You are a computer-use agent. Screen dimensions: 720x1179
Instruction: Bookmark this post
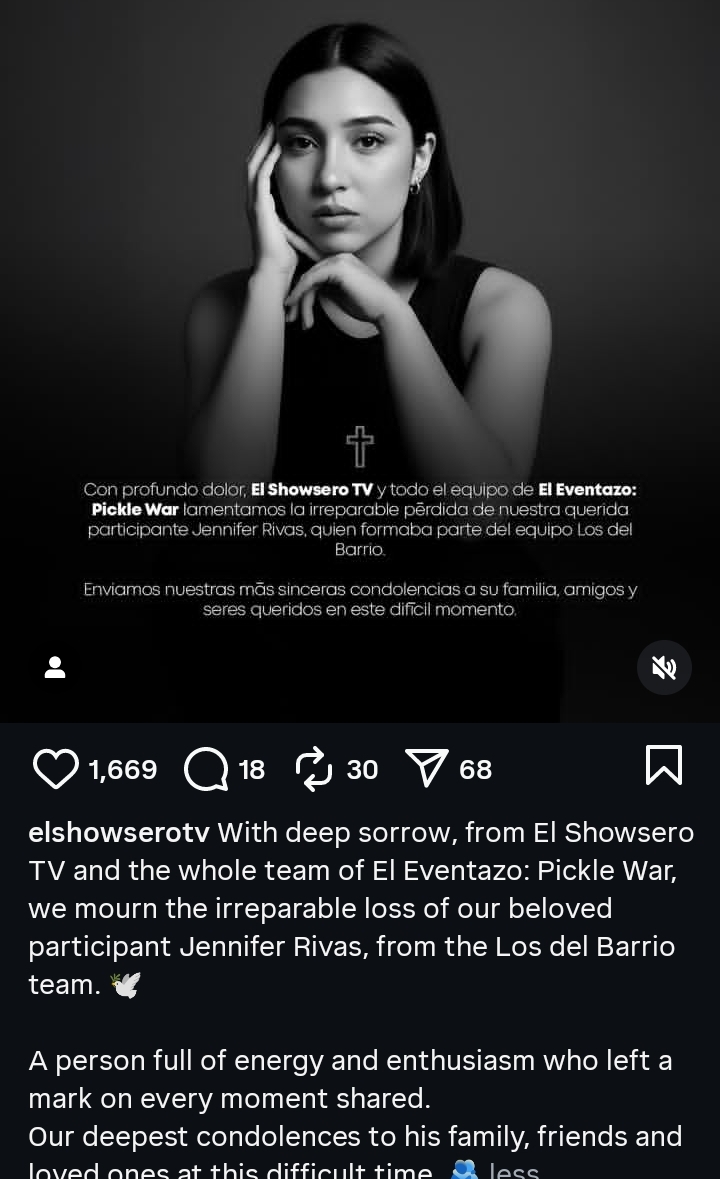[664, 766]
